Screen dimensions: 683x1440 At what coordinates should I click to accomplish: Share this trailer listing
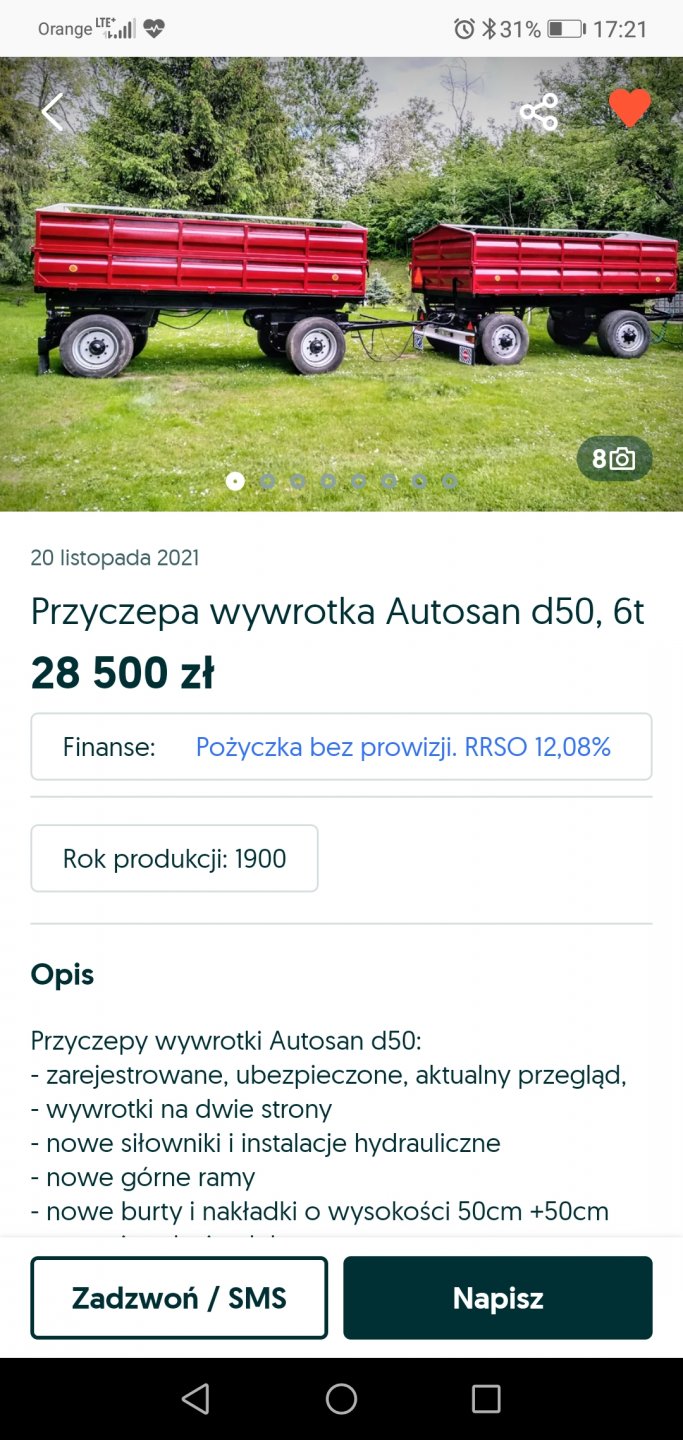539,111
